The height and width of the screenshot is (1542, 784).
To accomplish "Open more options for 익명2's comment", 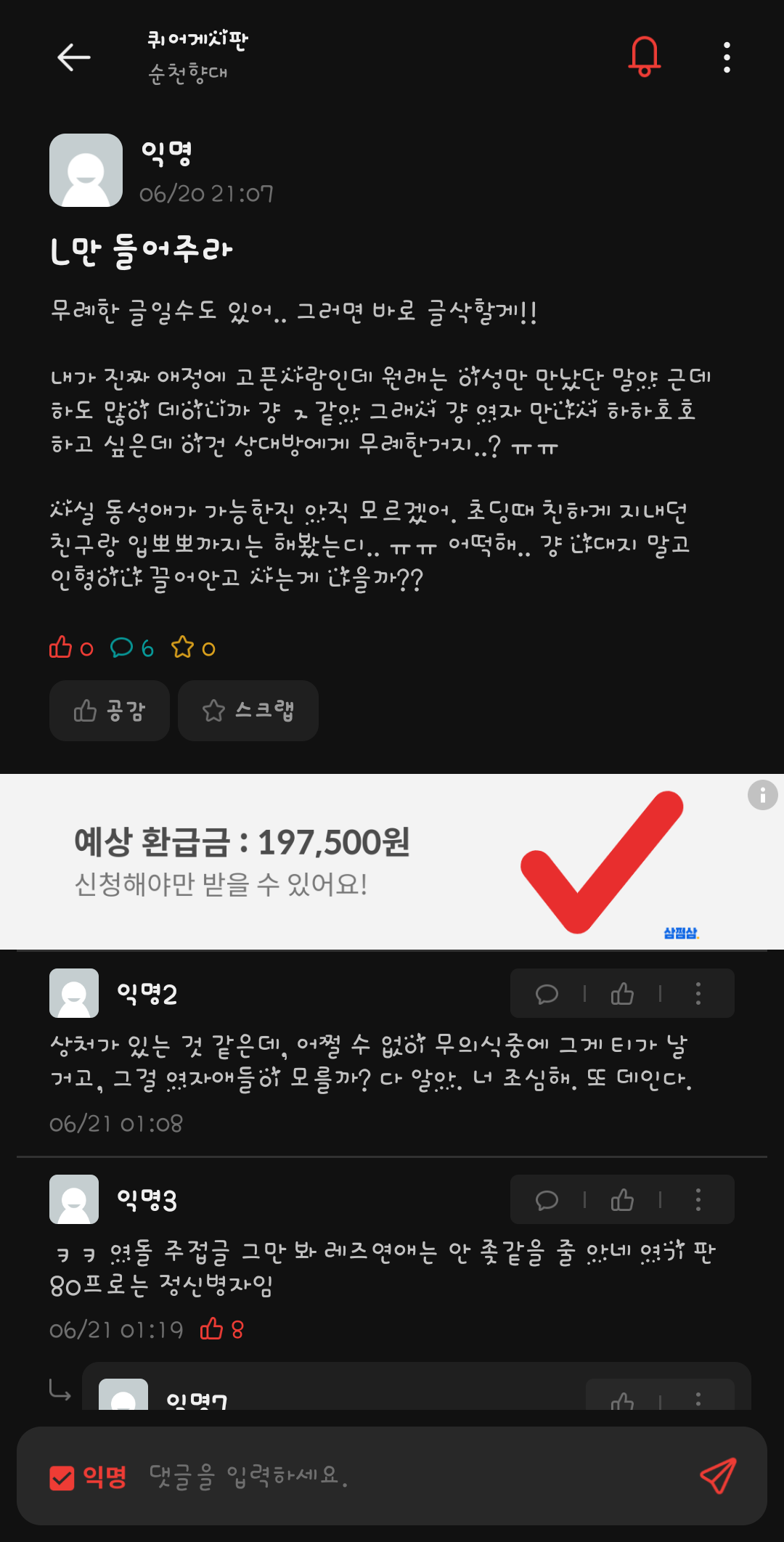I will 698,994.
